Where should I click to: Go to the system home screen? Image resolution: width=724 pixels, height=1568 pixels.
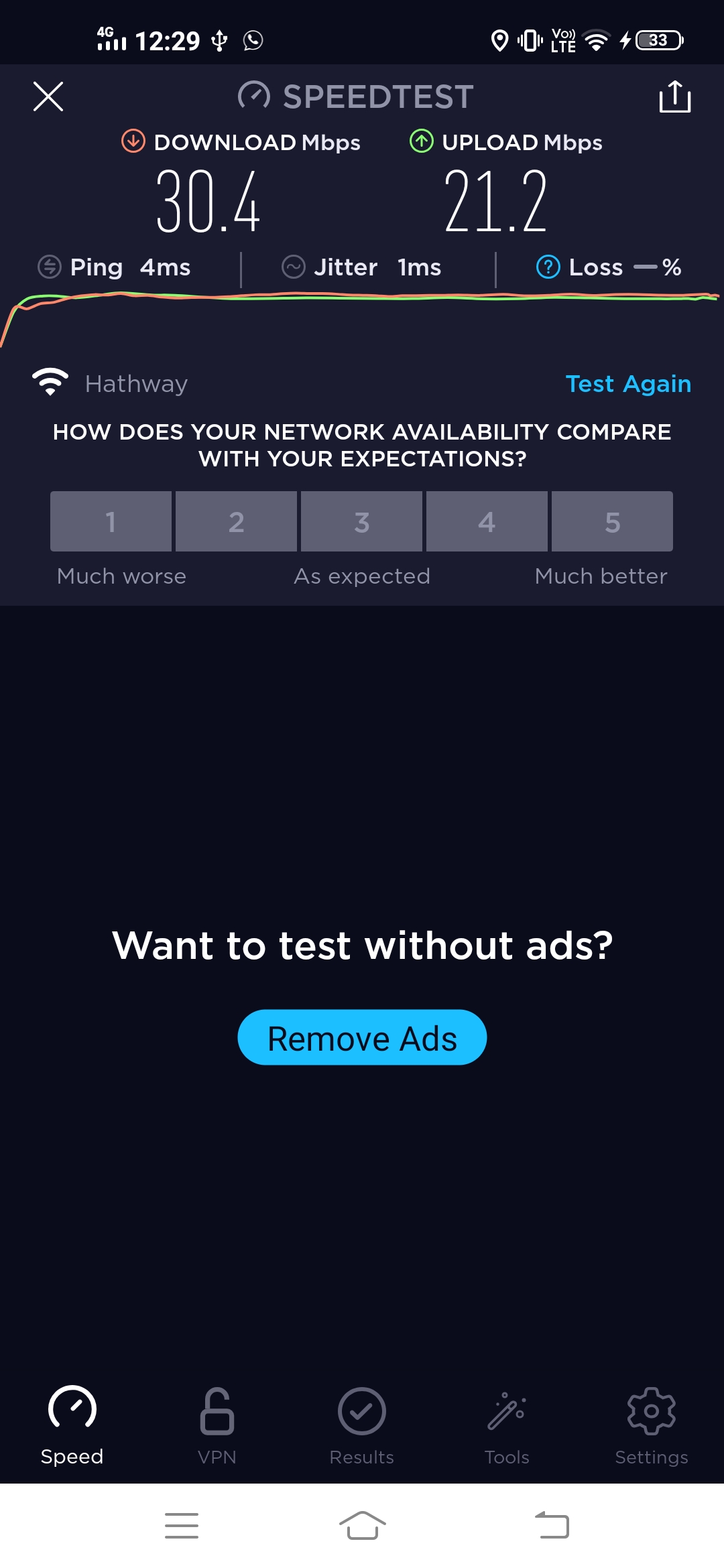coord(362,1526)
